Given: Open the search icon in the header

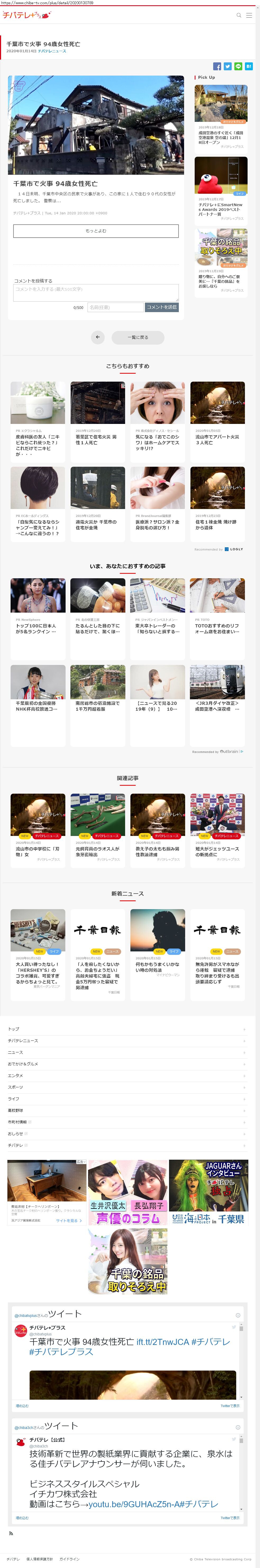Looking at the screenshot, I should (x=239, y=15).
